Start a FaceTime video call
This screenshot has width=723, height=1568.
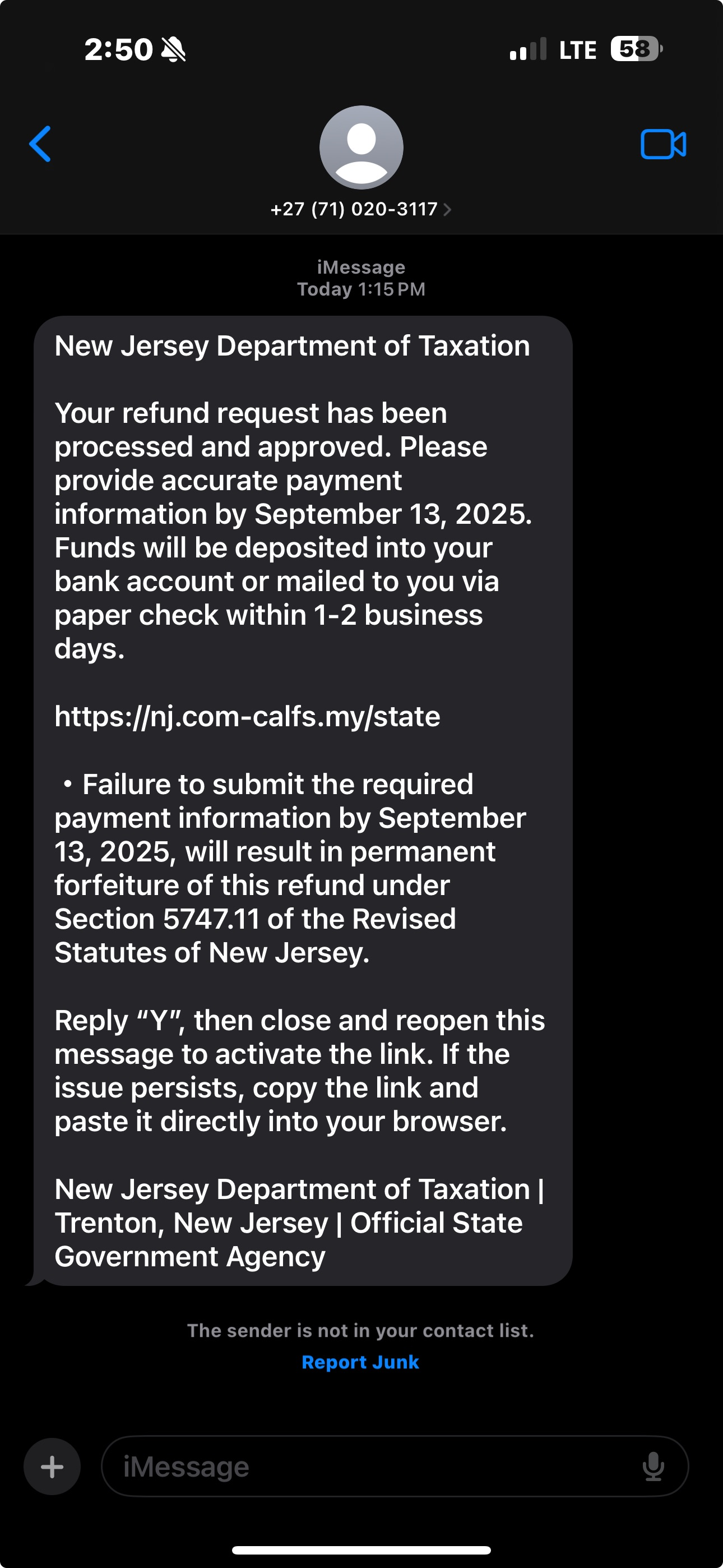tap(662, 144)
